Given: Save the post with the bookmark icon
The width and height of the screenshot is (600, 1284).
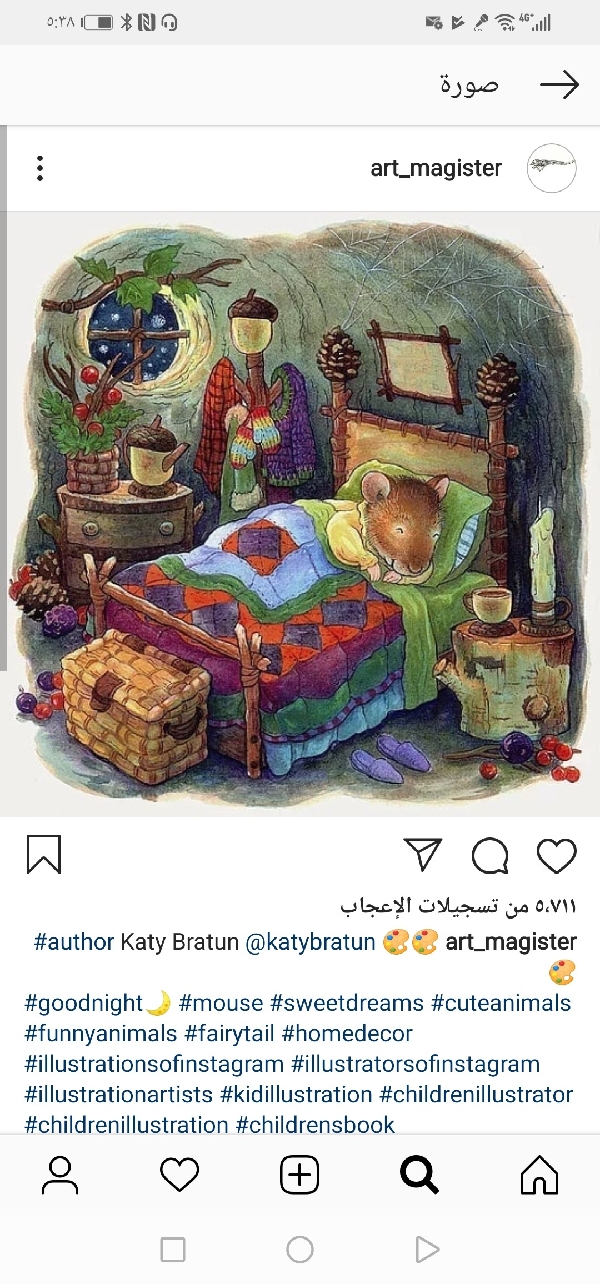Looking at the screenshot, I should click(x=44, y=855).
